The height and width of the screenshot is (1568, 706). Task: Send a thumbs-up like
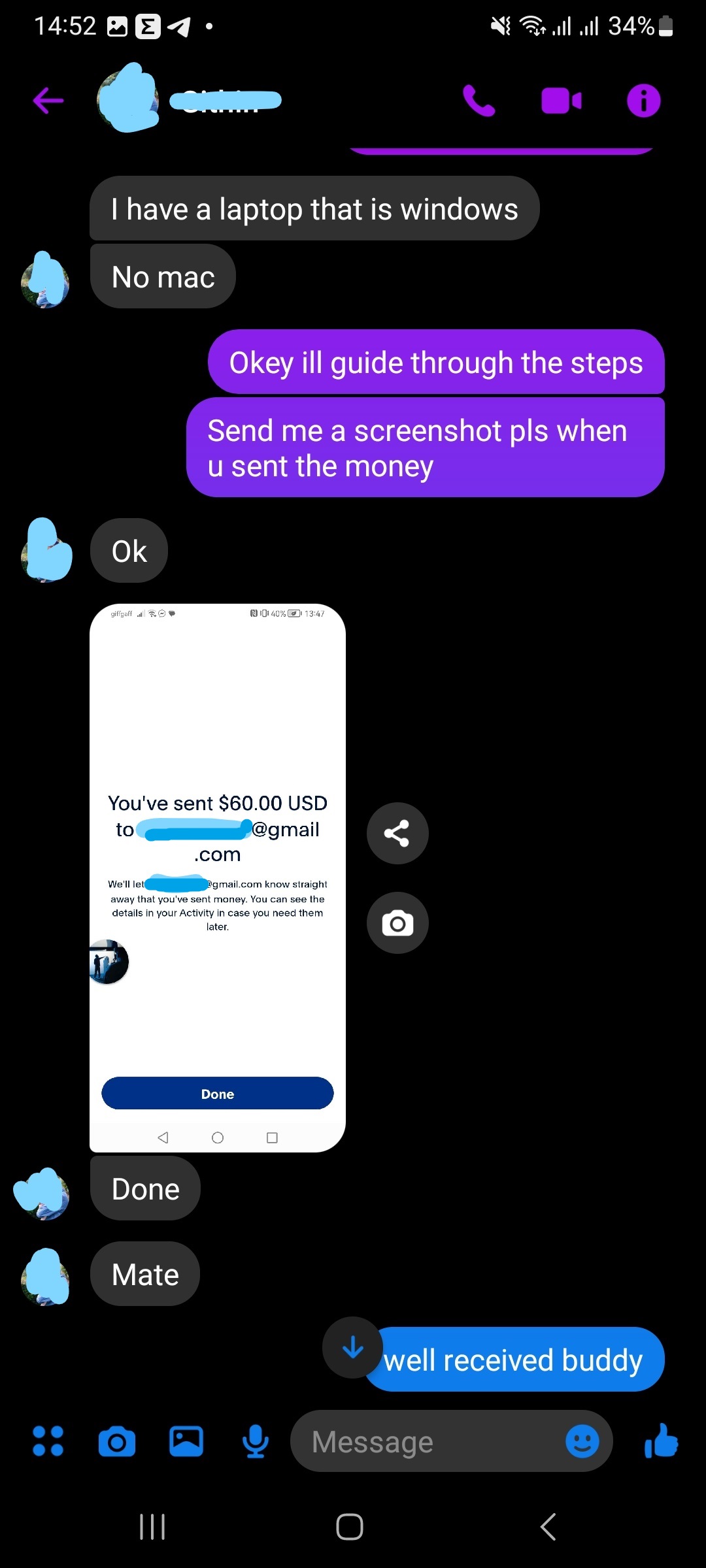click(x=661, y=1441)
